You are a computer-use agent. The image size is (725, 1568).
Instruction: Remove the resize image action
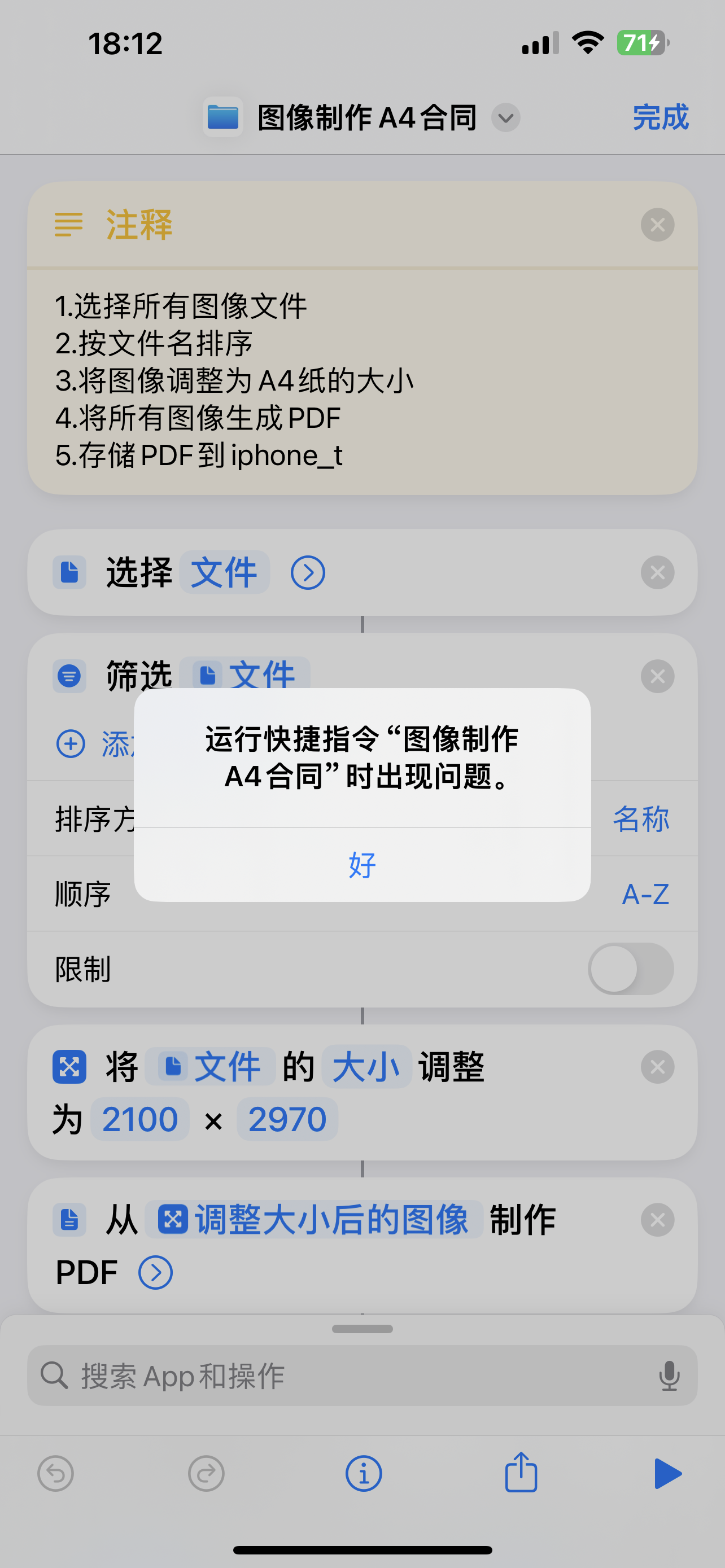pyautogui.click(x=657, y=1066)
